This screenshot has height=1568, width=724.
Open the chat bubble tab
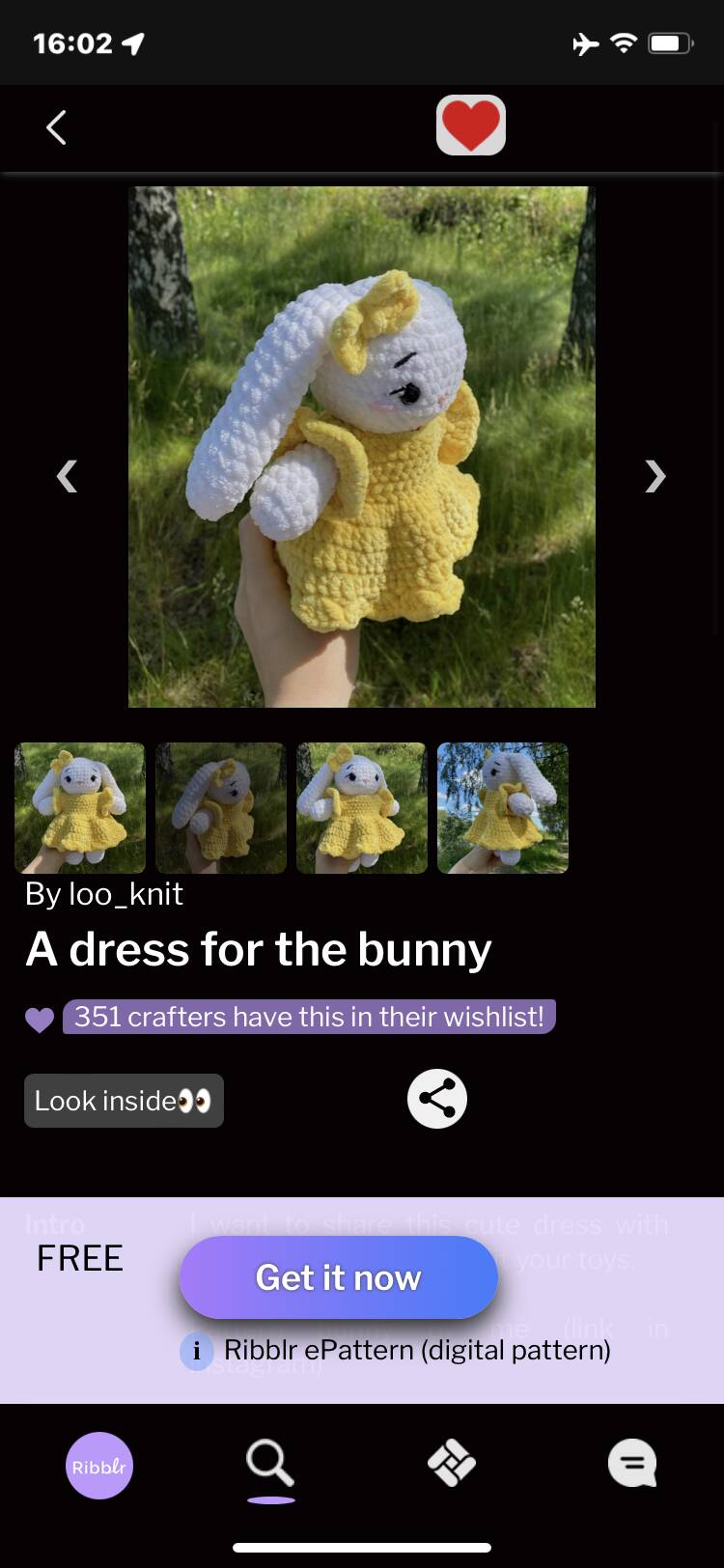(x=632, y=1464)
